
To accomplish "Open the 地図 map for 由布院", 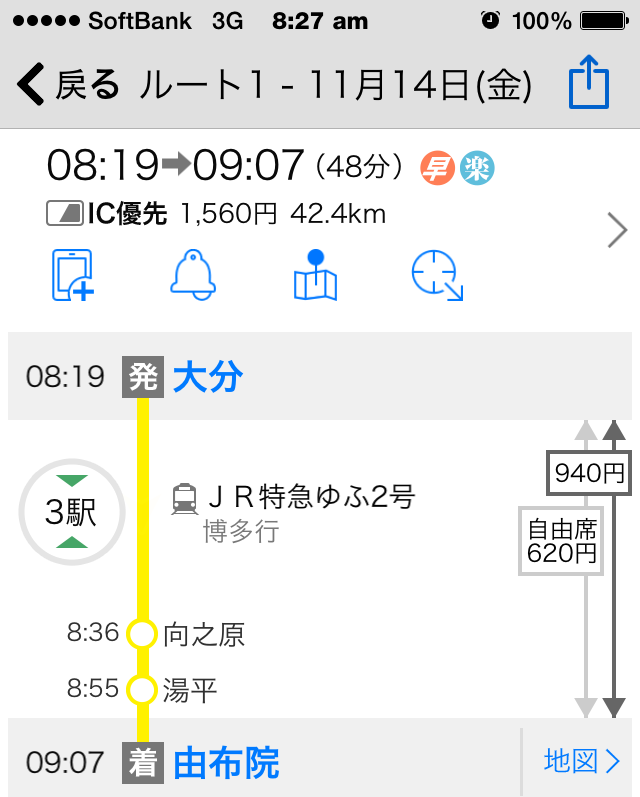I will [582, 762].
